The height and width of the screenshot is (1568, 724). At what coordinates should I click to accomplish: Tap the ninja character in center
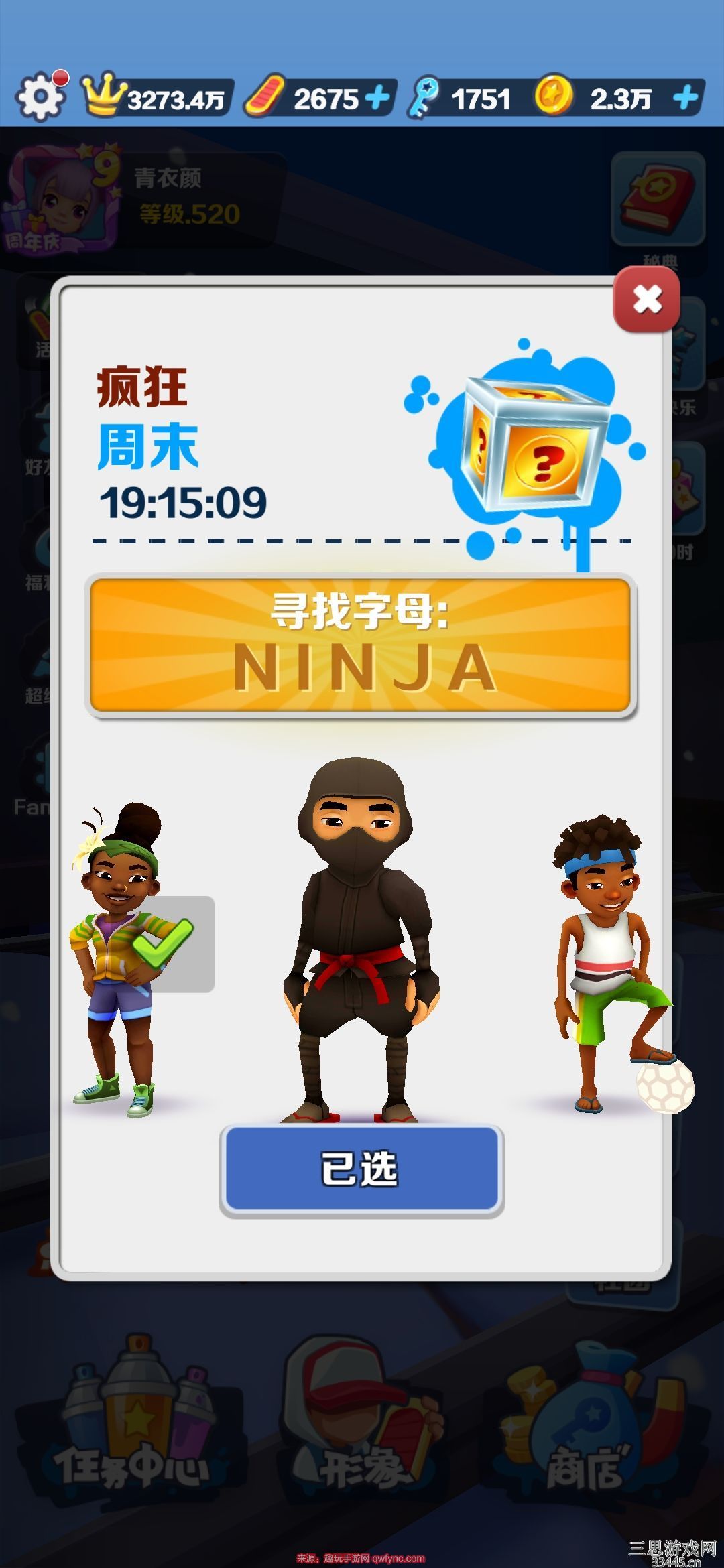pos(361,938)
